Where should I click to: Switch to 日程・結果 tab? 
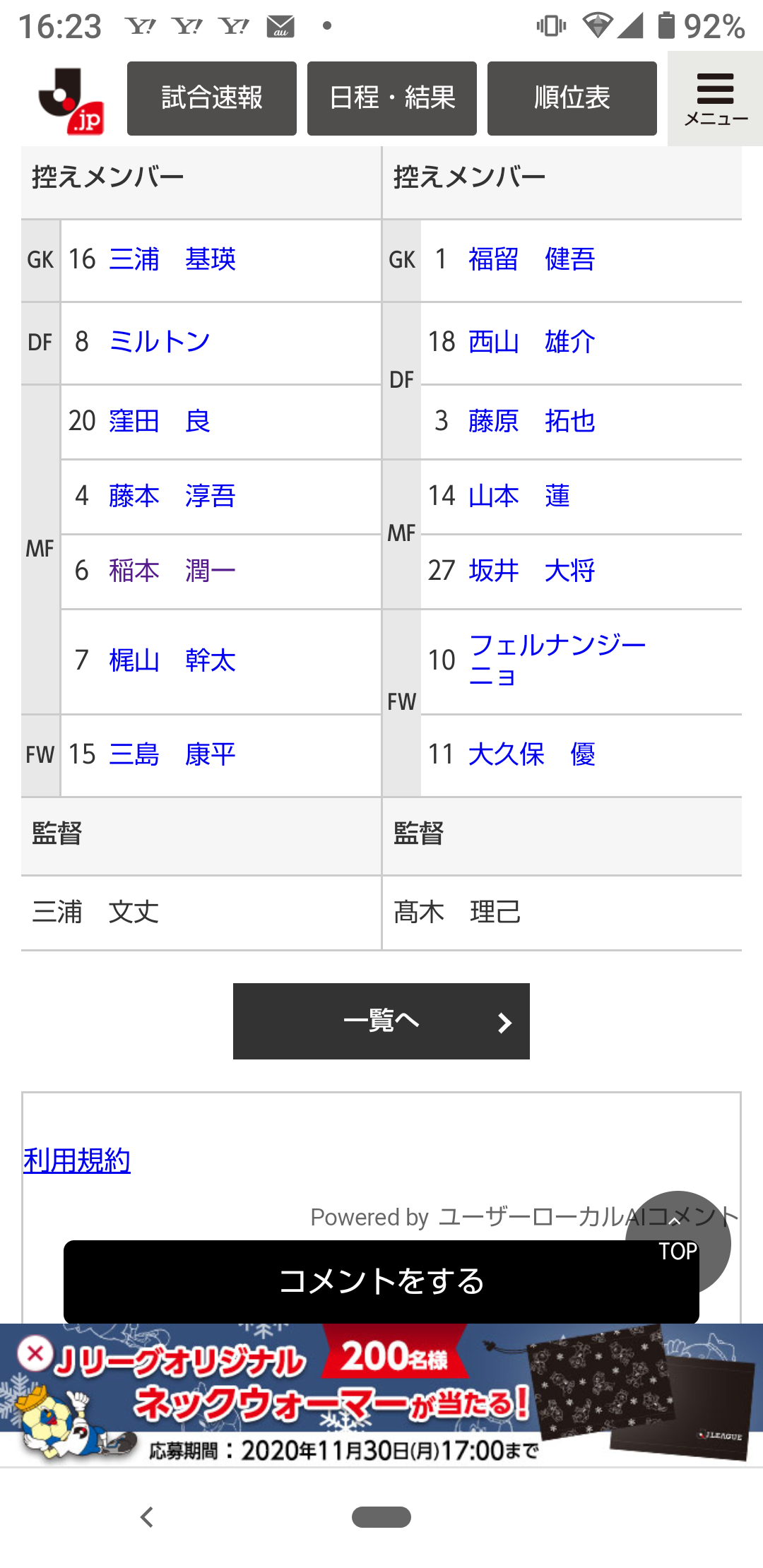pos(391,98)
